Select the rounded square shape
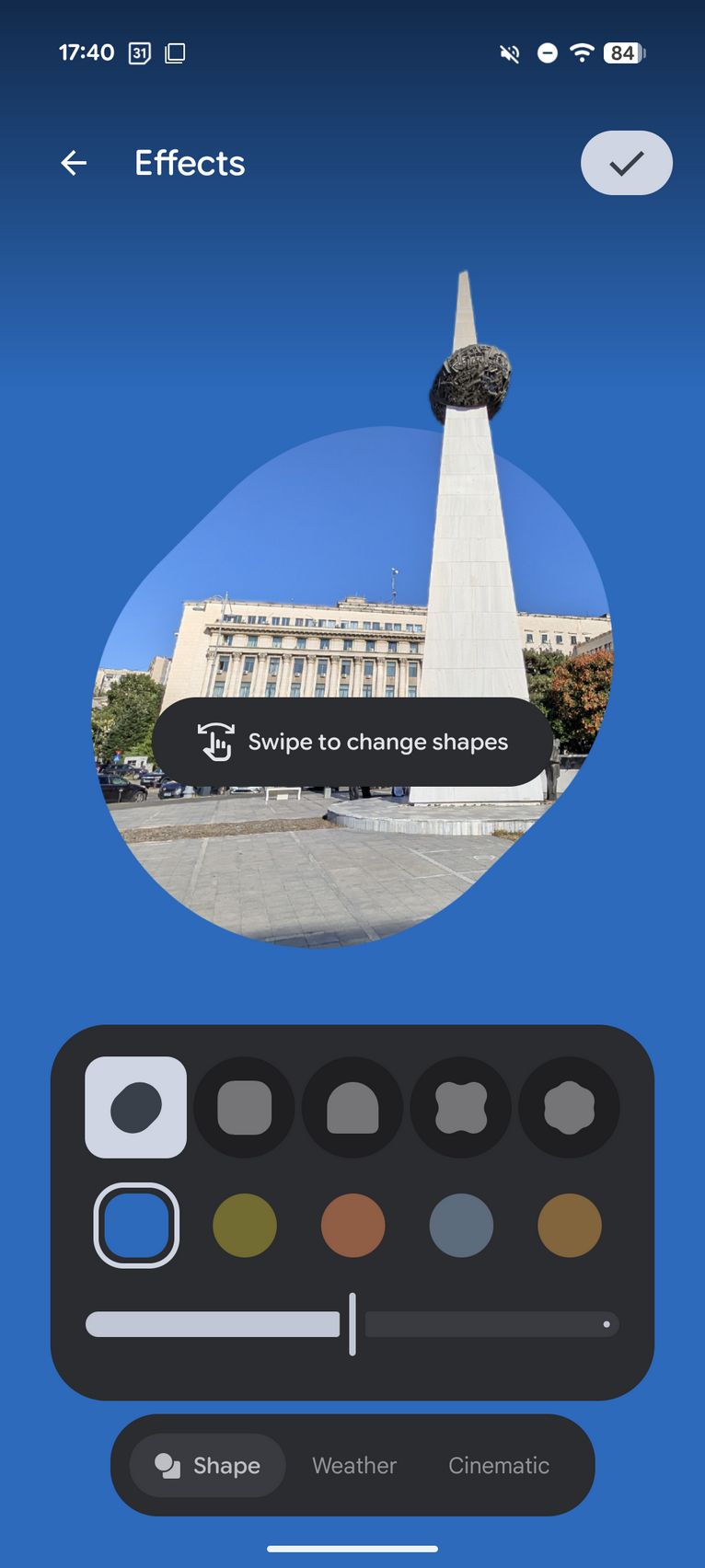 tap(245, 1107)
